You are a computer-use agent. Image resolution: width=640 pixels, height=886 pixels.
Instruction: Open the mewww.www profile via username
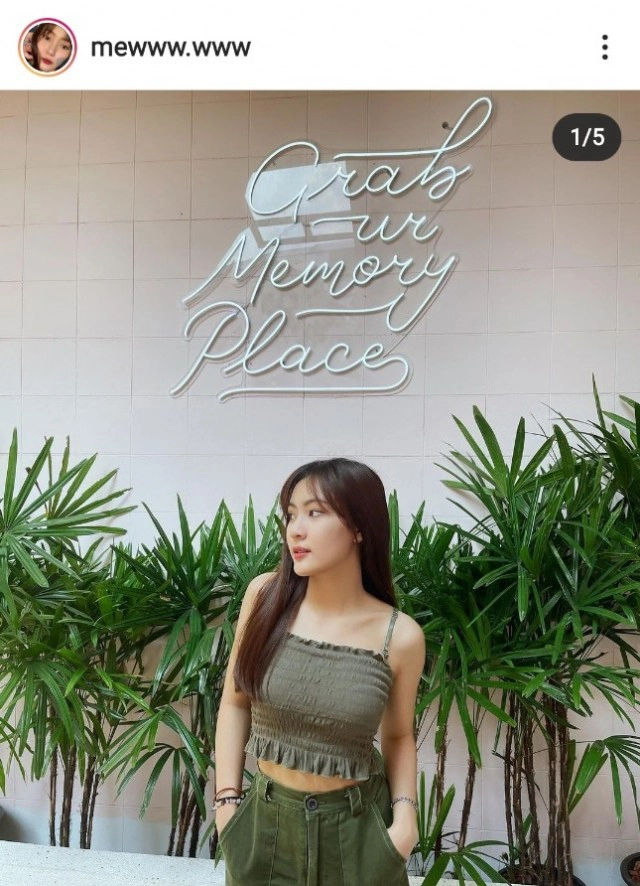pyautogui.click(x=171, y=48)
